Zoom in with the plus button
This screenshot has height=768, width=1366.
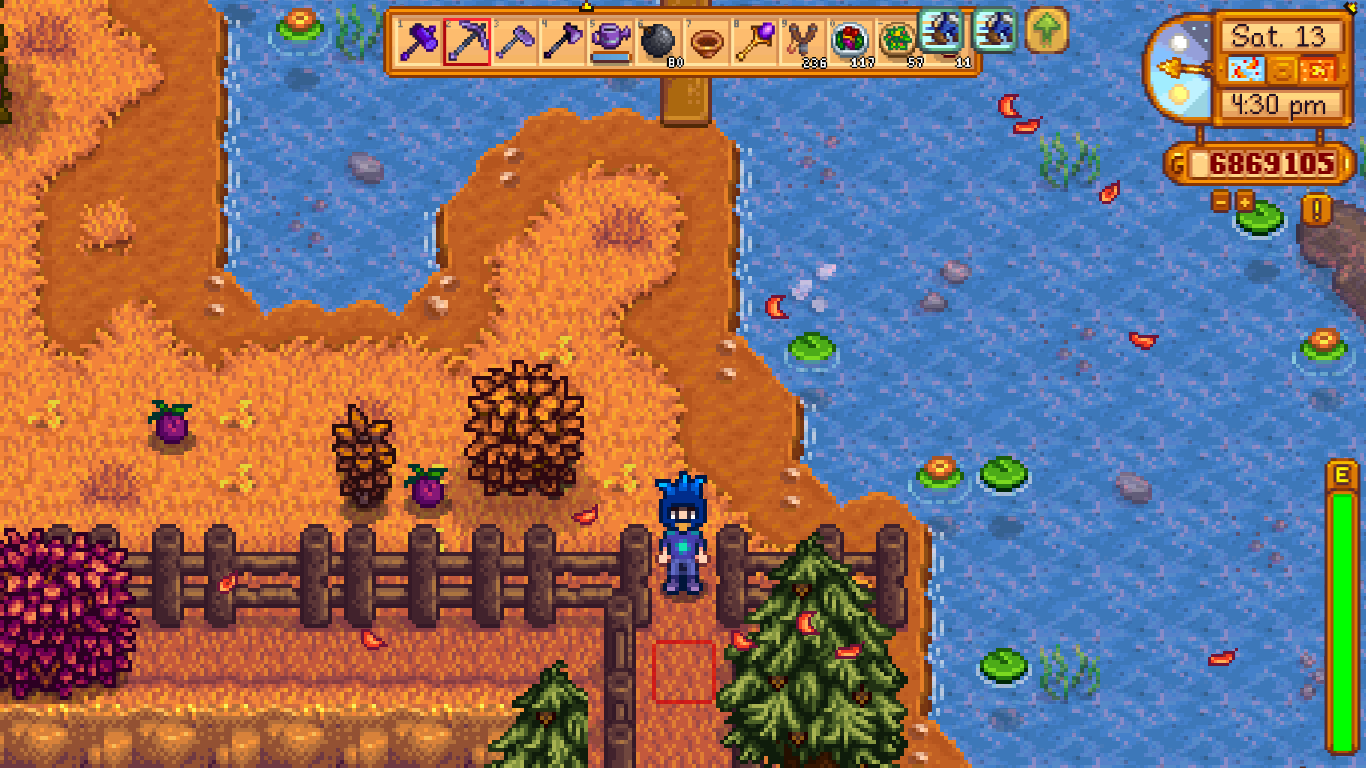point(1245,201)
